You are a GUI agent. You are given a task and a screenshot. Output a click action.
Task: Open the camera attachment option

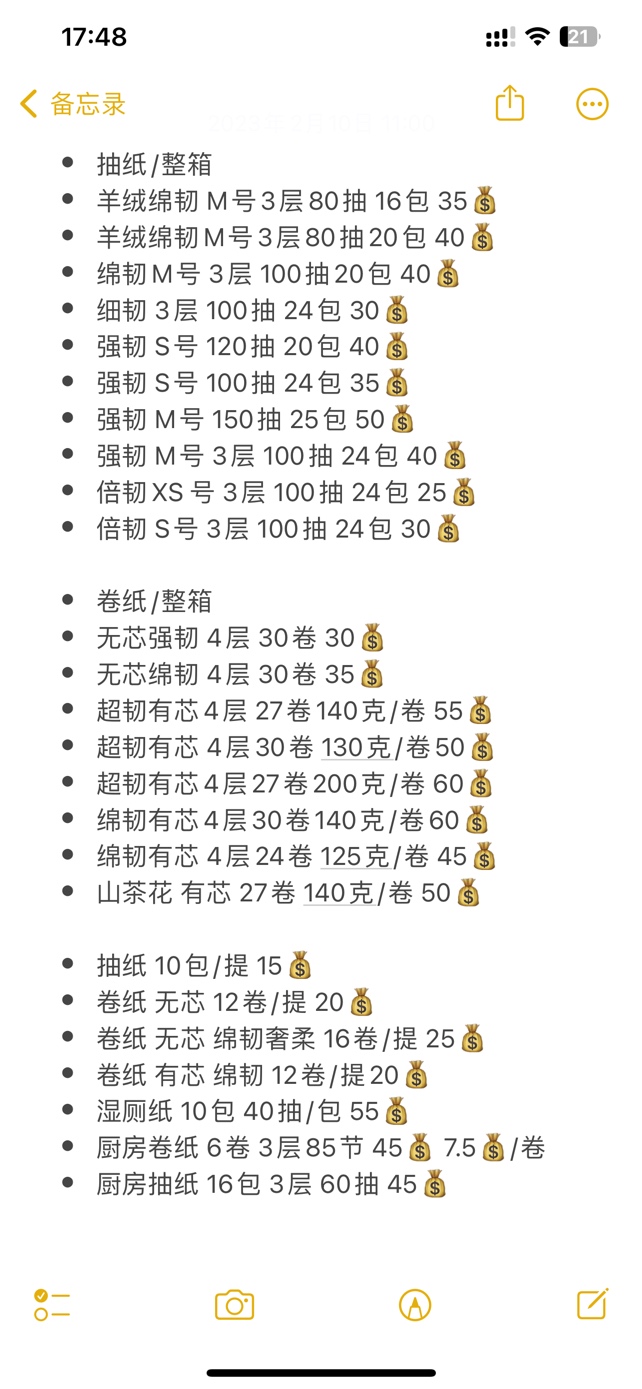(234, 1305)
